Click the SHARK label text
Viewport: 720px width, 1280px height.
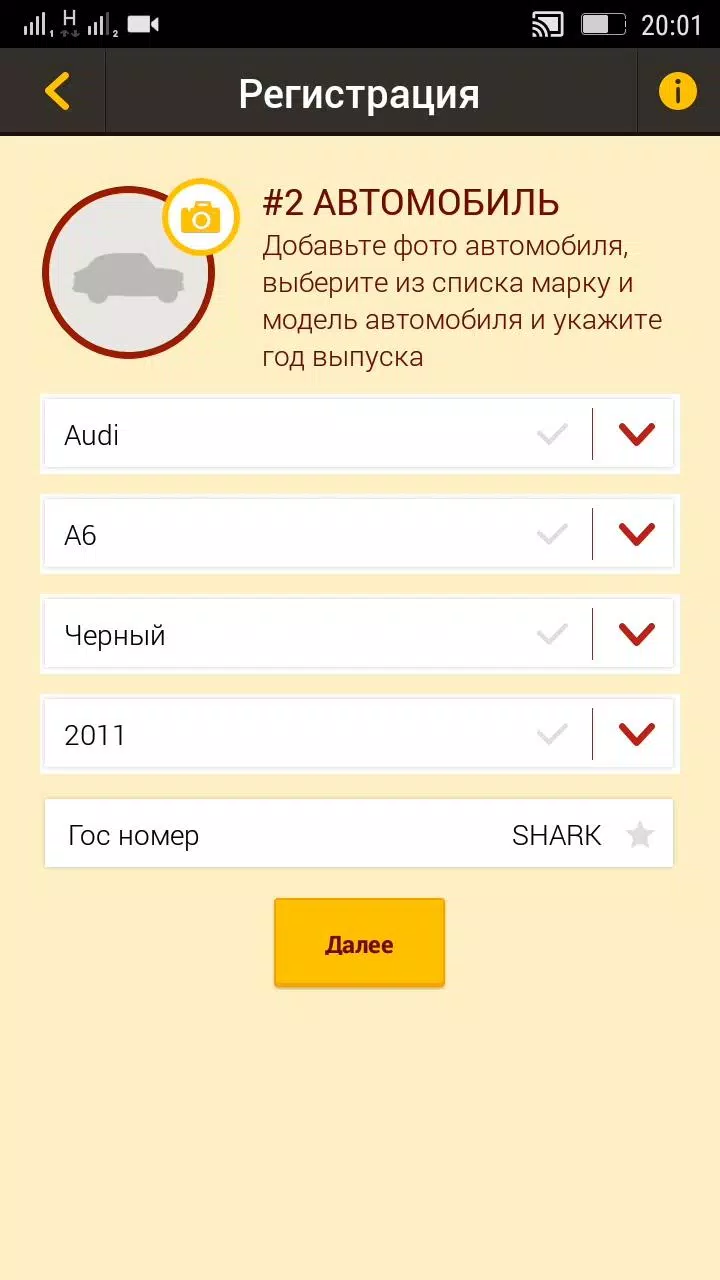[556, 834]
